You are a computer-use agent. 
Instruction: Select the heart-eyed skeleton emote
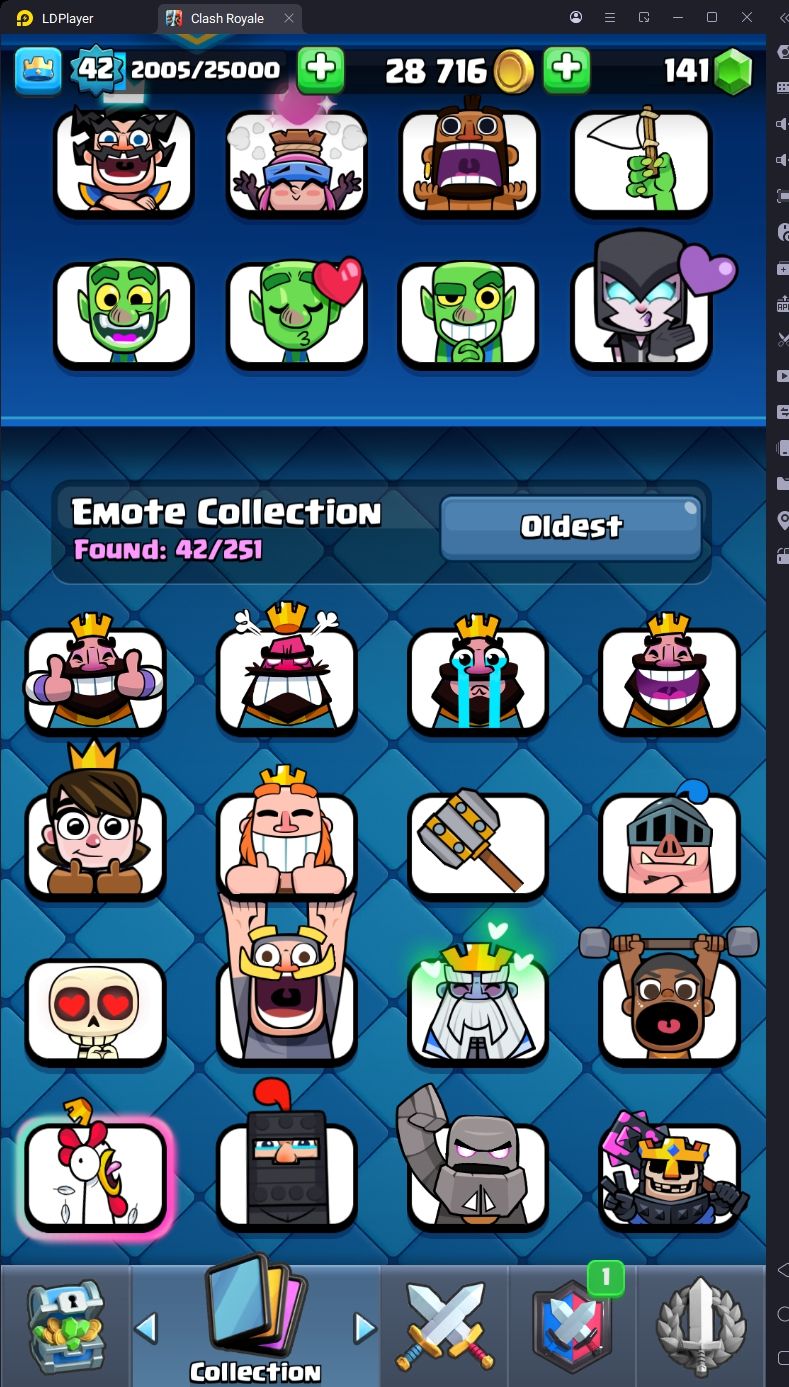pos(95,1010)
